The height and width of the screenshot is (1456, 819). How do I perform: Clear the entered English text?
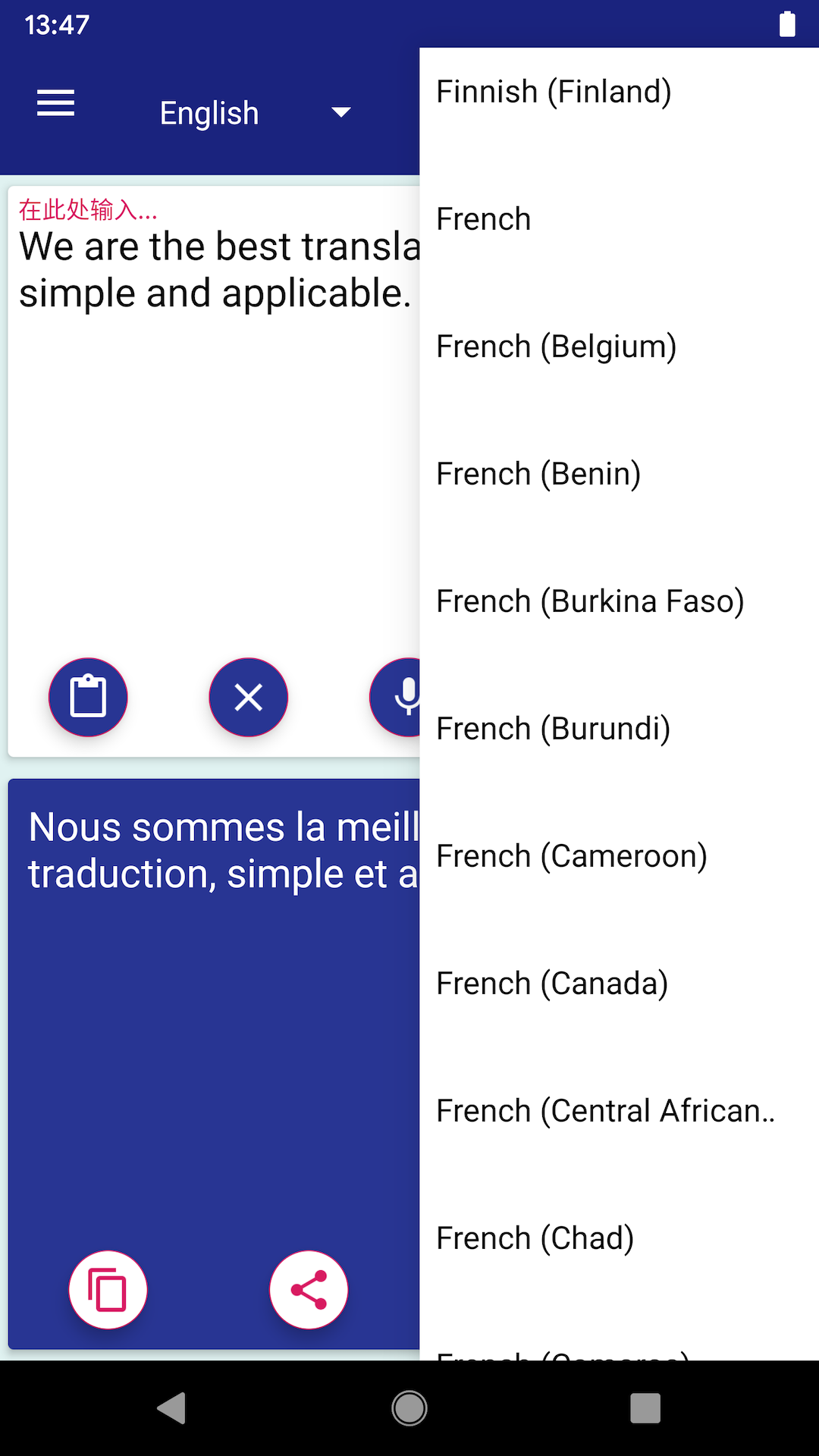click(x=248, y=697)
